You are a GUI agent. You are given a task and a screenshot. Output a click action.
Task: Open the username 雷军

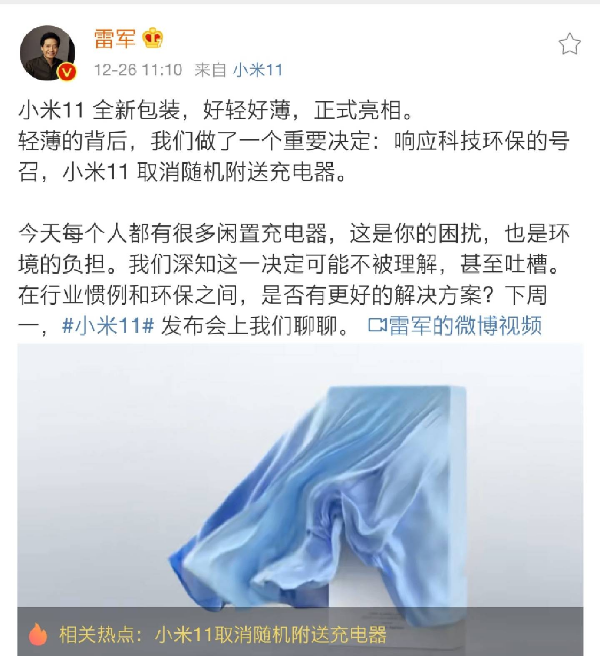point(115,39)
